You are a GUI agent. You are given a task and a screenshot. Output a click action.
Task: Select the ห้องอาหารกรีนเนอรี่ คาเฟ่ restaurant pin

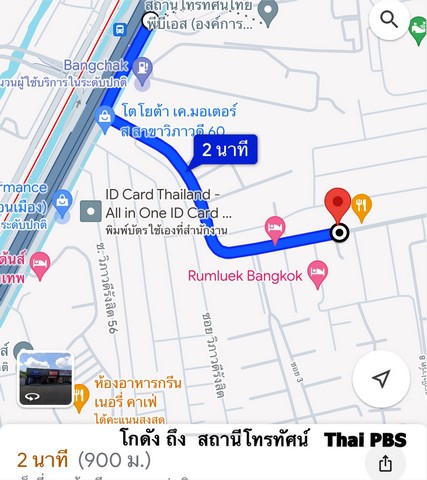pos(80,398)
